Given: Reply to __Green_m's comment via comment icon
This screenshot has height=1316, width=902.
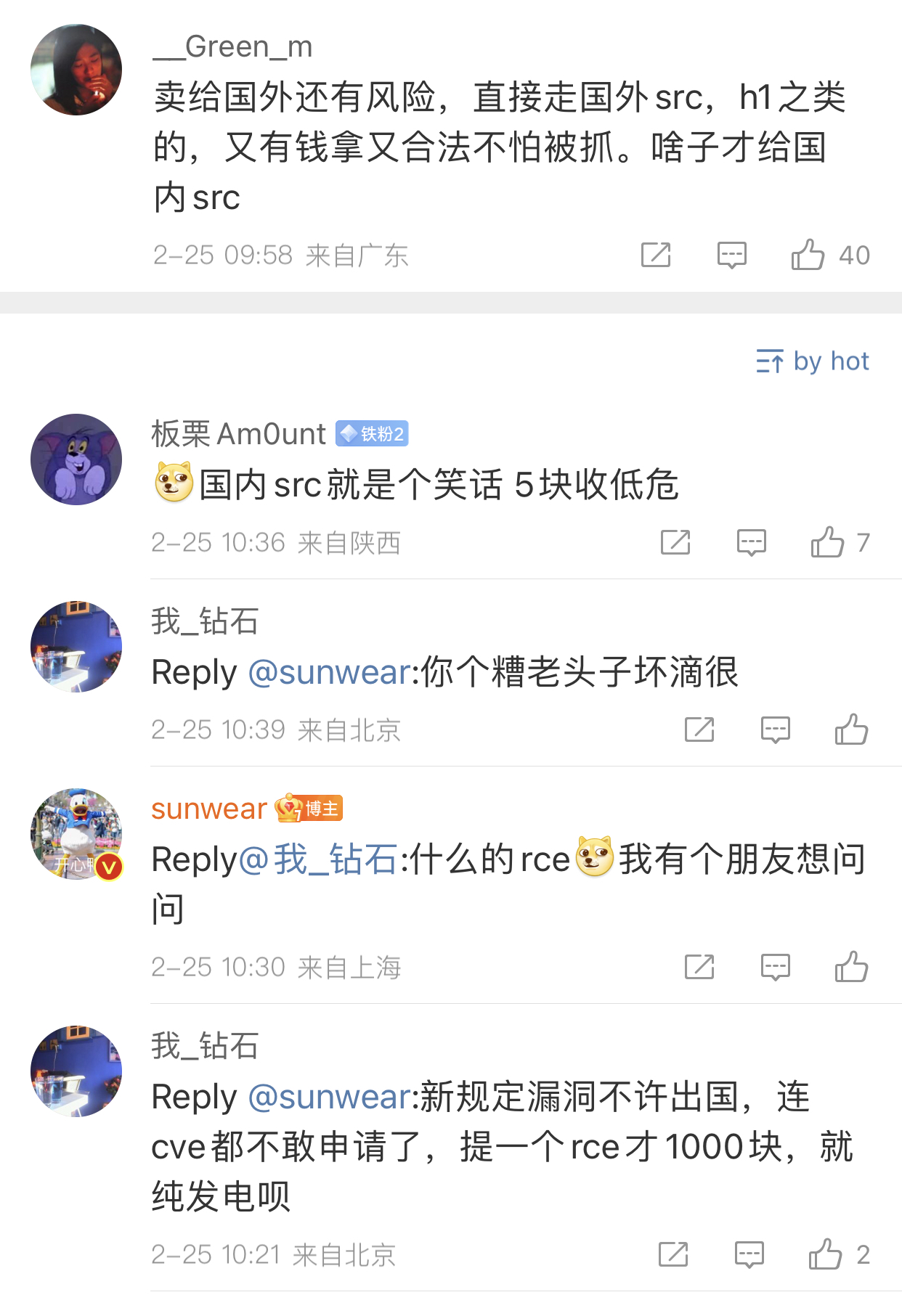Looking at the screenshot, I should coord(731,255).
